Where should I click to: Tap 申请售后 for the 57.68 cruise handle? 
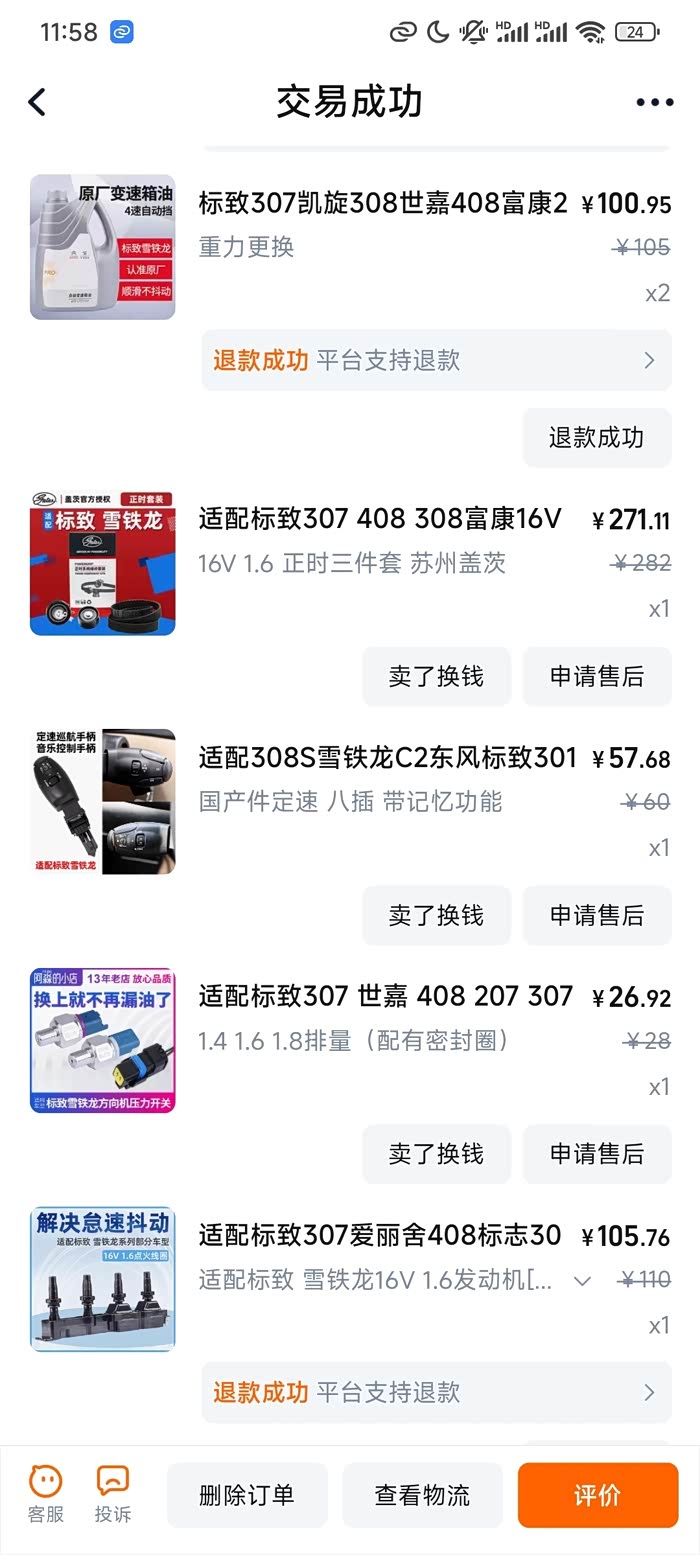tap(596, 915)
